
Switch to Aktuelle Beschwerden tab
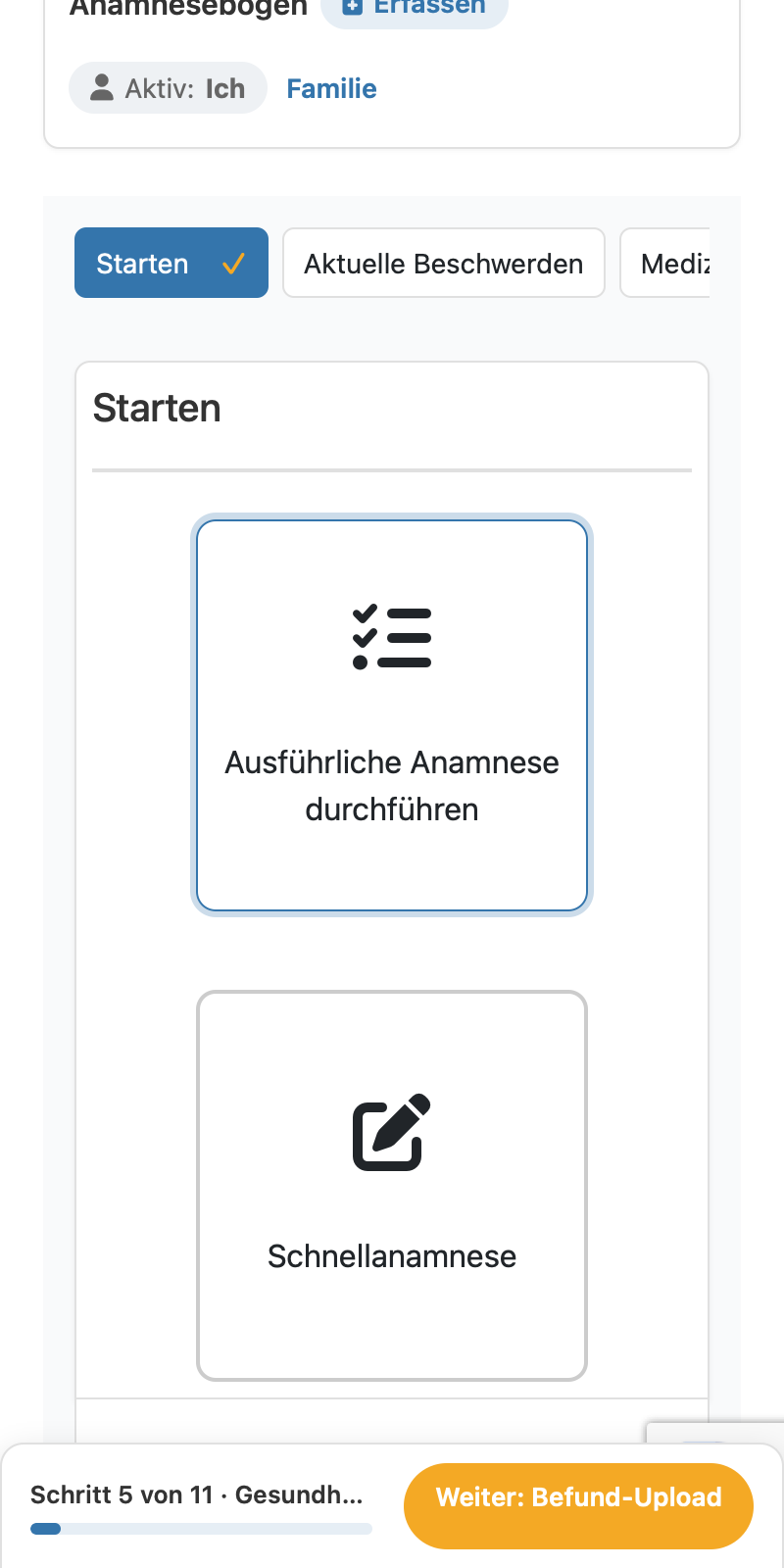click(x=444, y=263)
